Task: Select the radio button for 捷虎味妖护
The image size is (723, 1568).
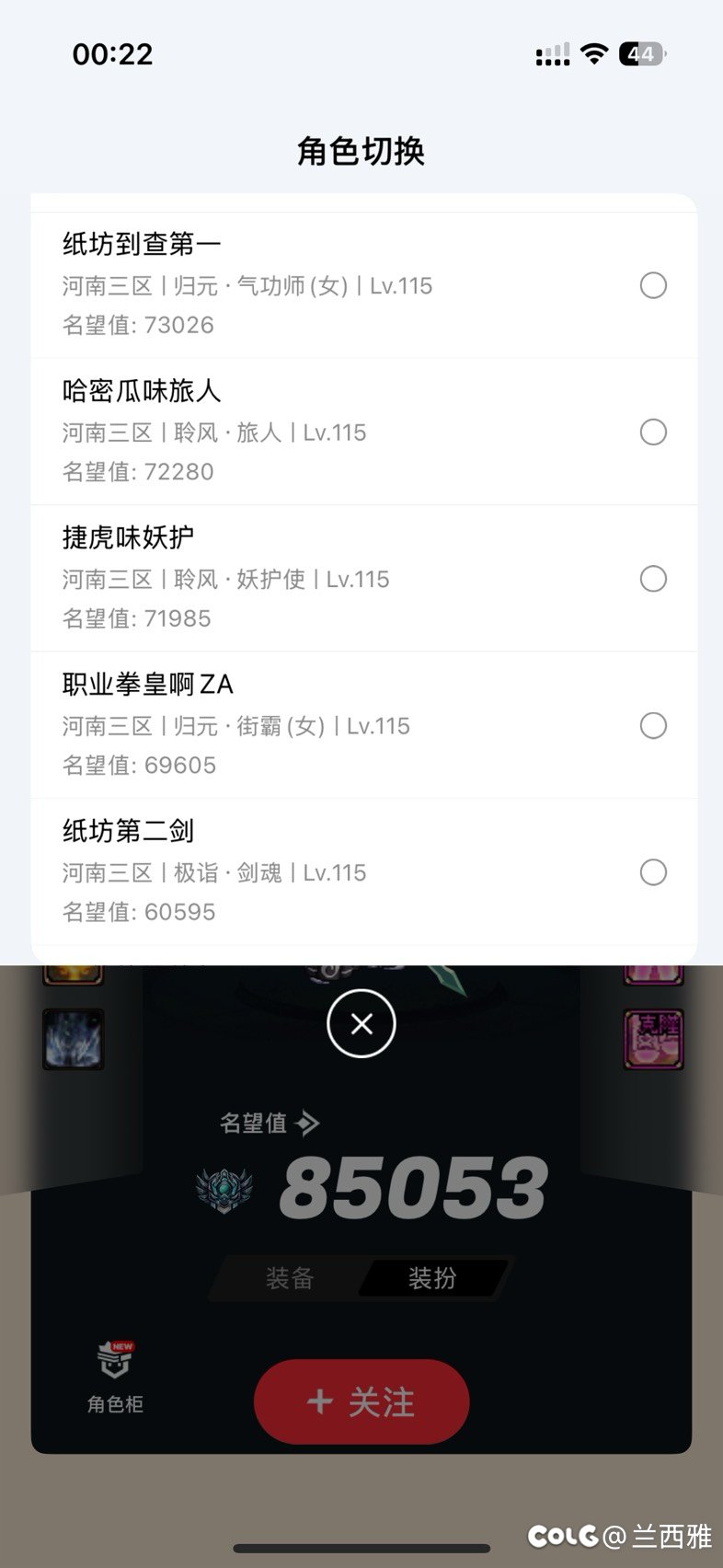Action: click(x=653, y=579)
